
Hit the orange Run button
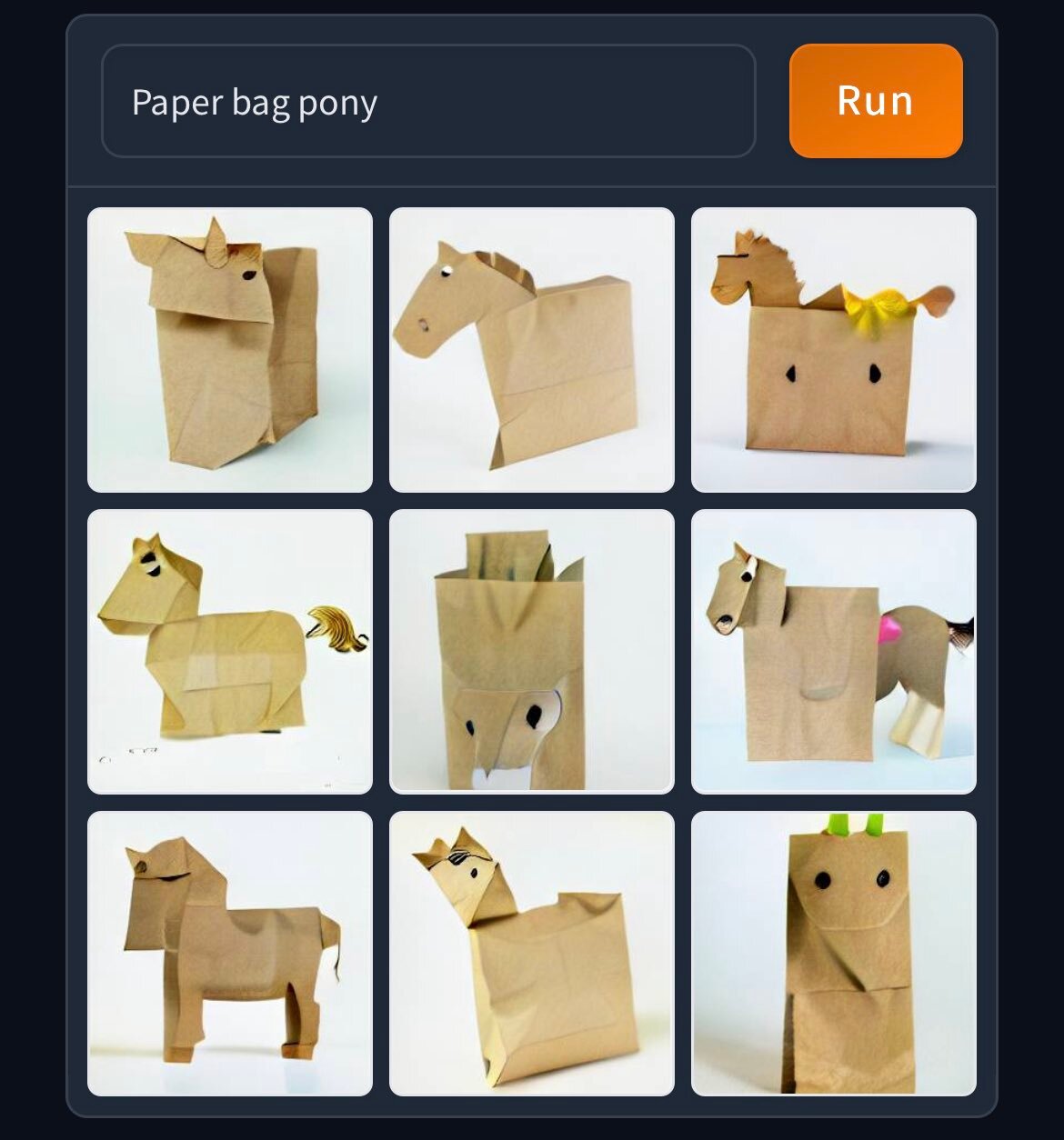(x=875, y=101)
